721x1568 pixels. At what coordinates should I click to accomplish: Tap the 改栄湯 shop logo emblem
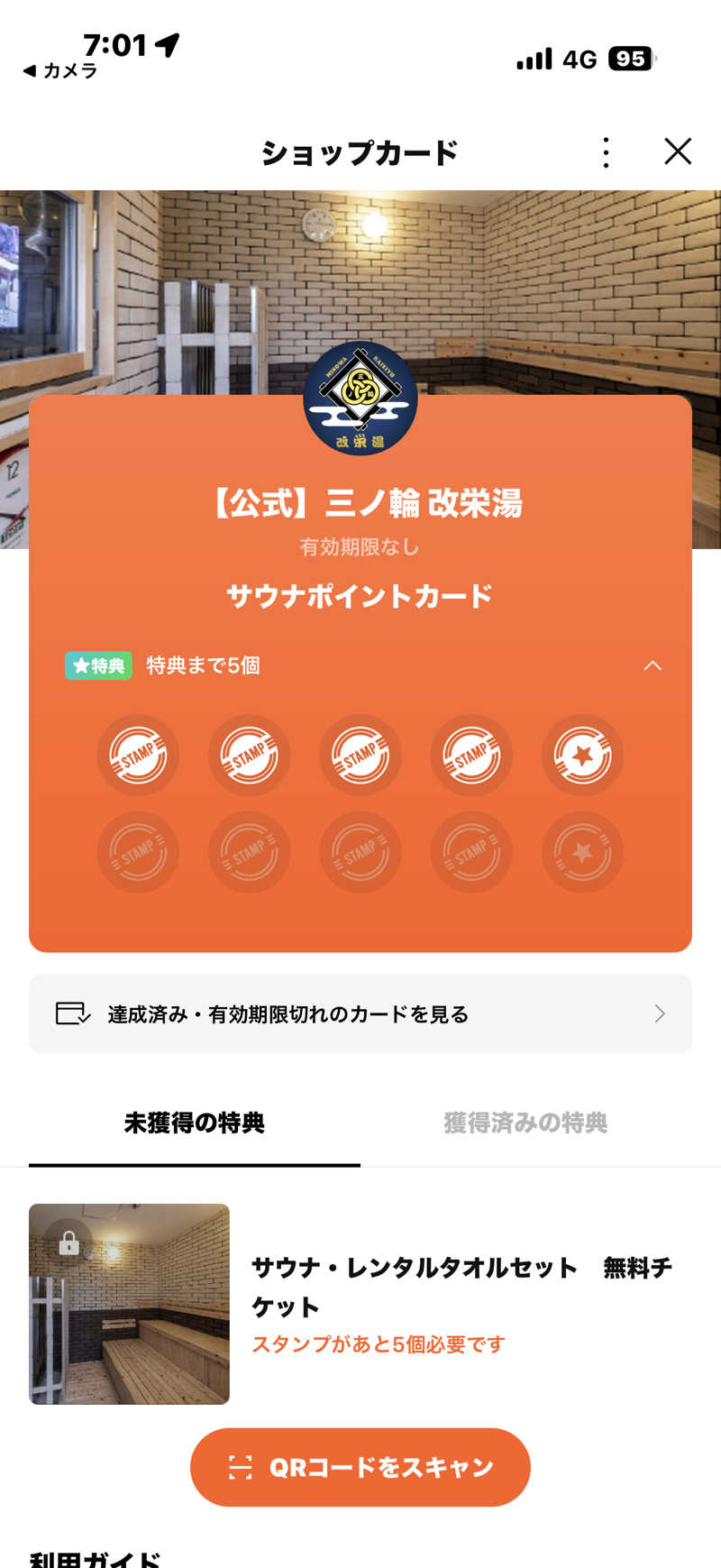[360, 399]
